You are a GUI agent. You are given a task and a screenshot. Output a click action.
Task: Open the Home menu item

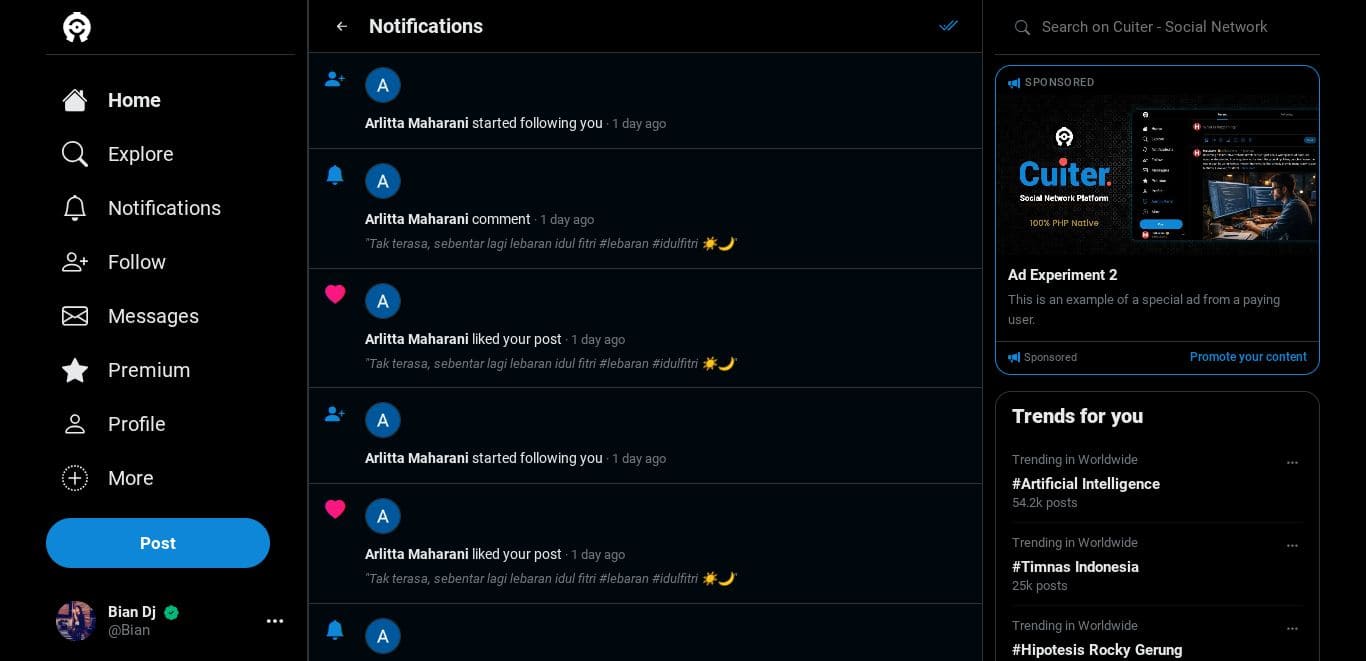pyautogui.click(x=134, y=100)
